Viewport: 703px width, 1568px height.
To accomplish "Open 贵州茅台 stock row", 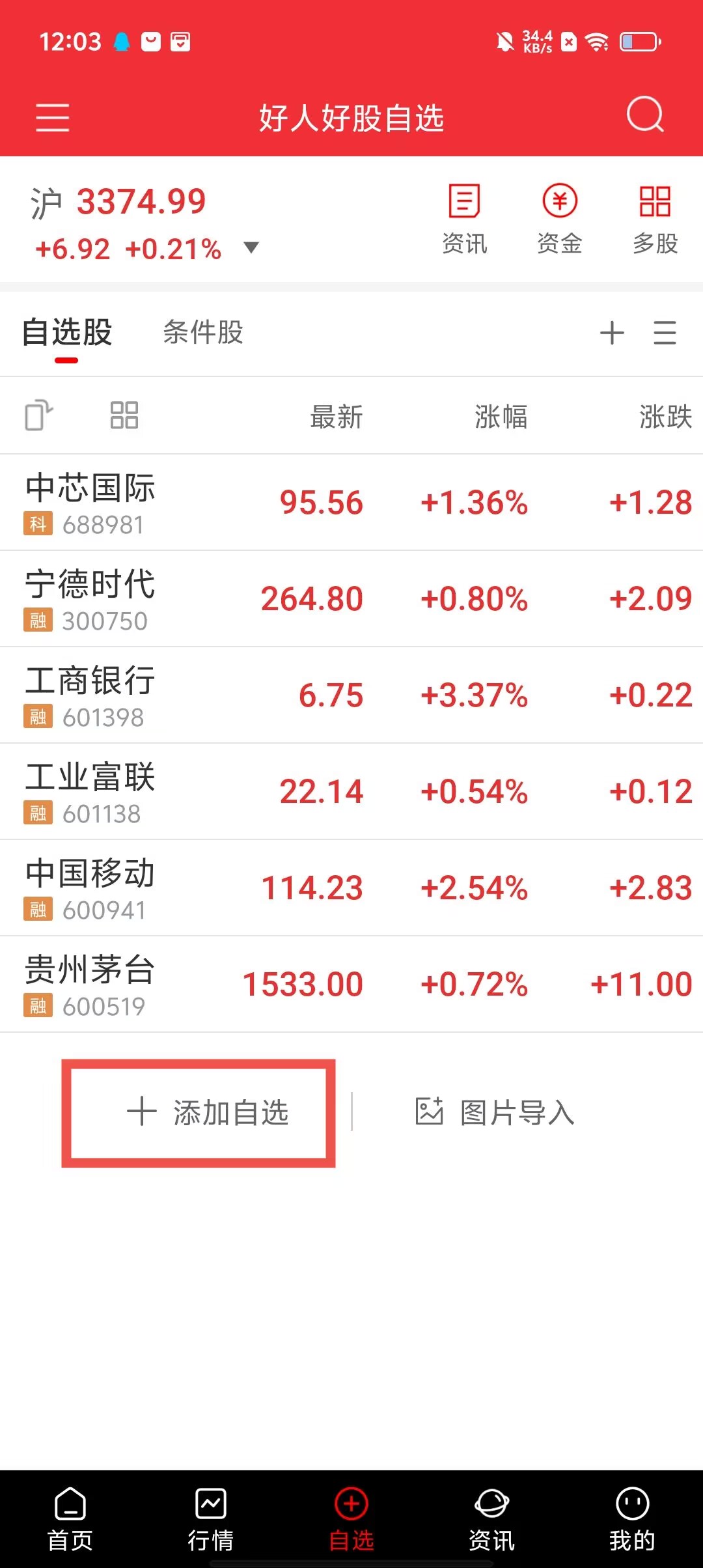I will tap(91, 985).
